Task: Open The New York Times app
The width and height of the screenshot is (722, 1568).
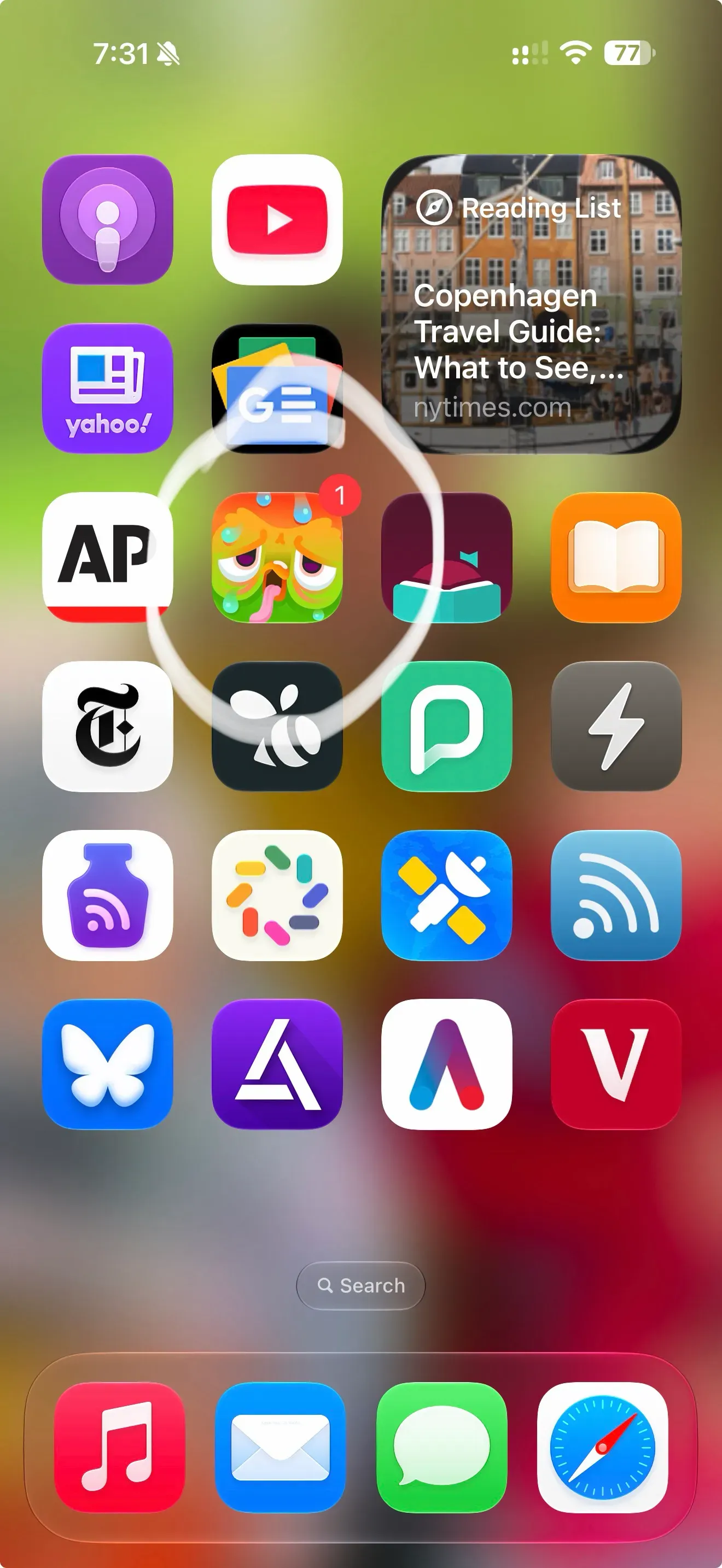Action: pyautogui.click(x=108, y=726)
